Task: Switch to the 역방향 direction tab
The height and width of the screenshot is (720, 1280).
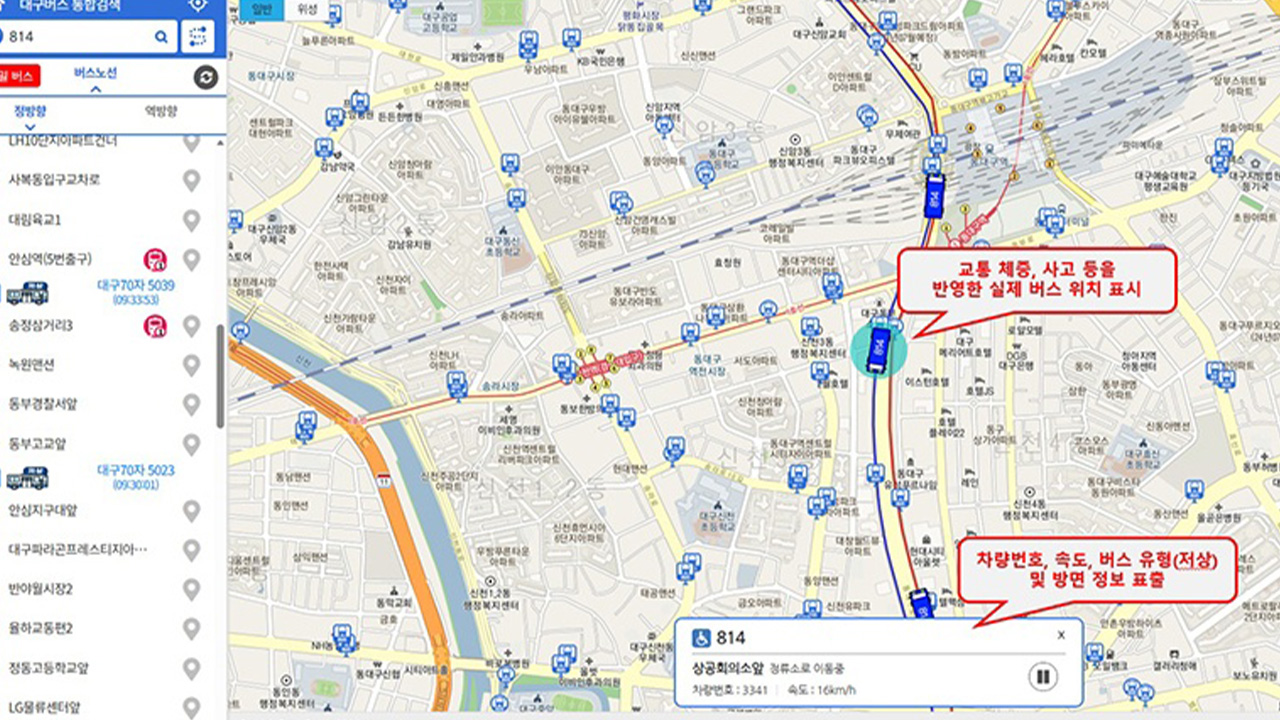Action: pos(161,110)
